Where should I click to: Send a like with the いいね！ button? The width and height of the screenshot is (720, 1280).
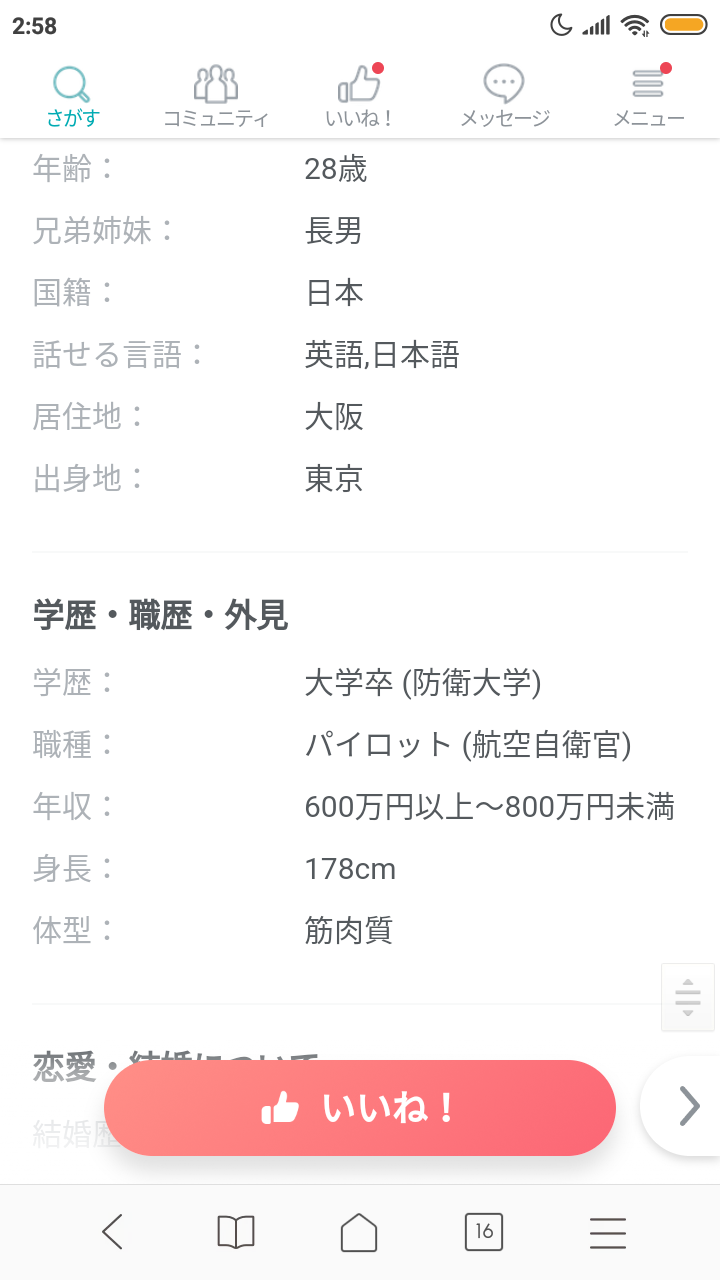tap(360, 1108)
